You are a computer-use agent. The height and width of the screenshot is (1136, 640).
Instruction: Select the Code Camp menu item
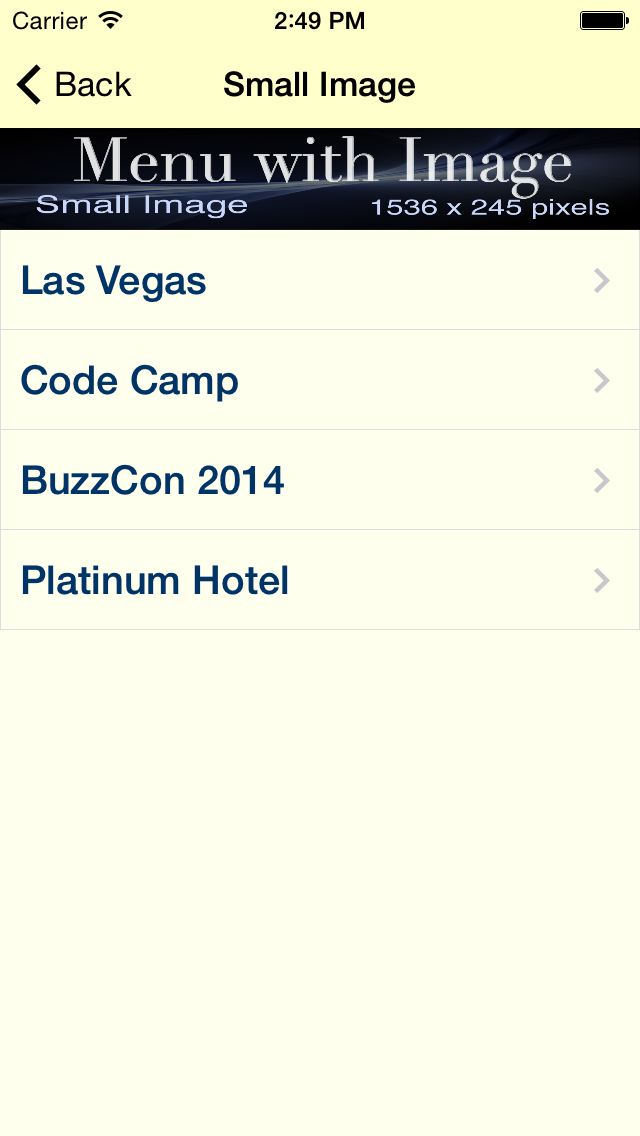tap(320, 380)
